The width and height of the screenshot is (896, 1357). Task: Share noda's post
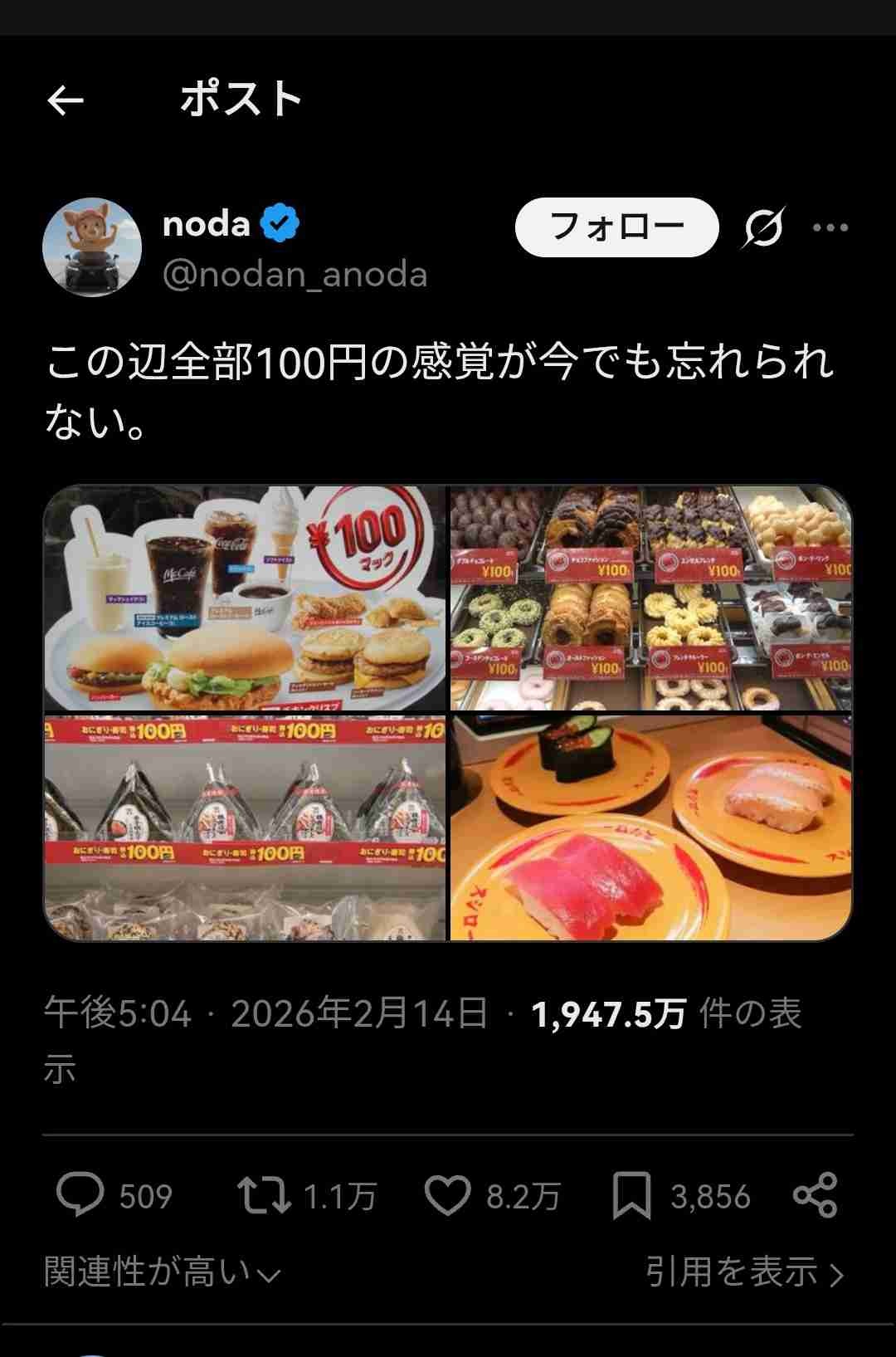tap(816, 1195)
